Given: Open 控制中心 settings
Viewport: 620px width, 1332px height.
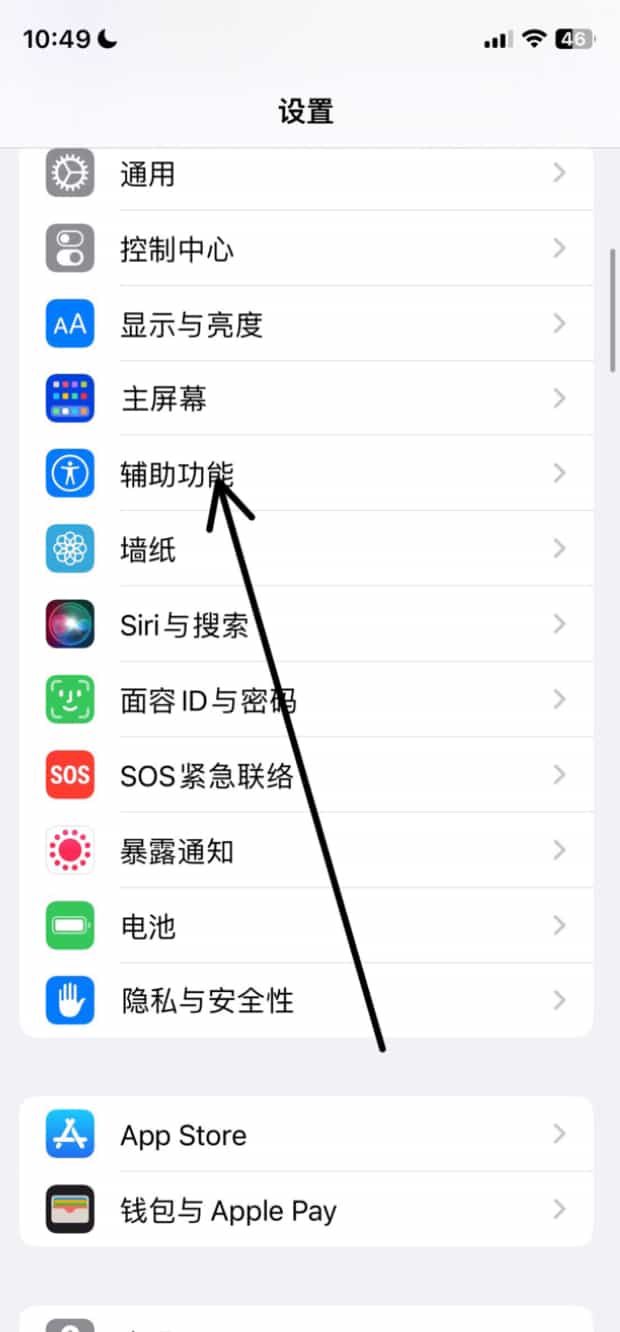Looking at the screenshot, I should click(305, 249).
